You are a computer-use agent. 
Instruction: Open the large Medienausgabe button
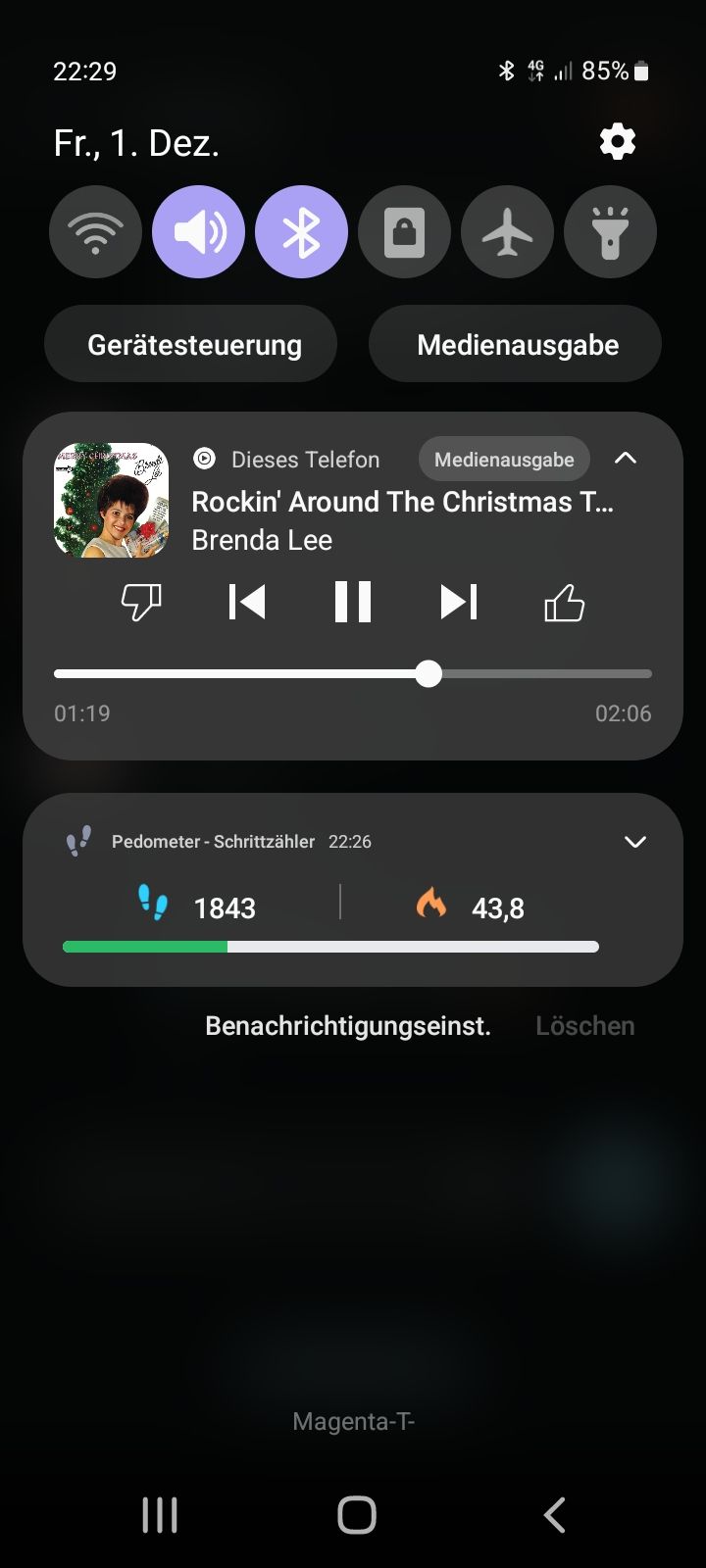coord(517,345)
